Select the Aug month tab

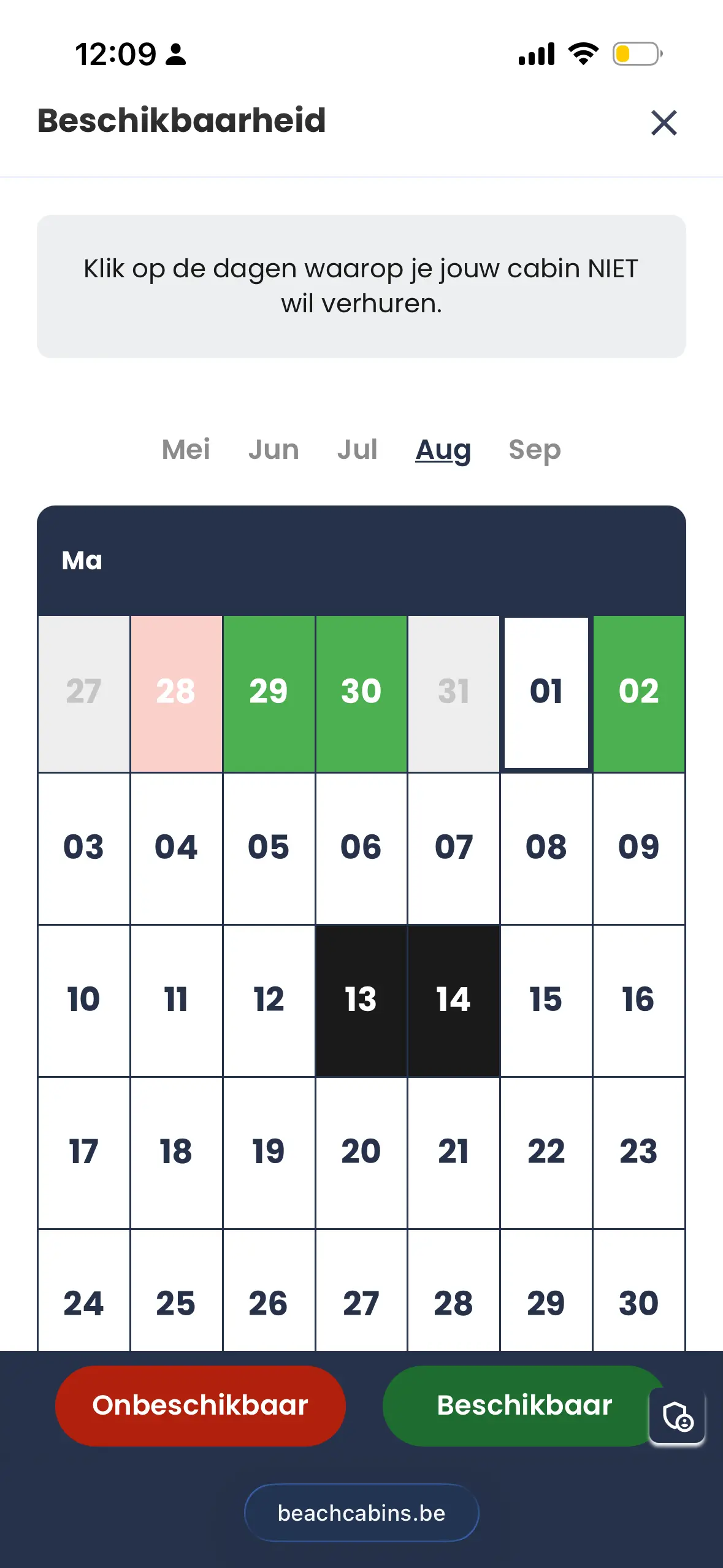tap(443, 450)
